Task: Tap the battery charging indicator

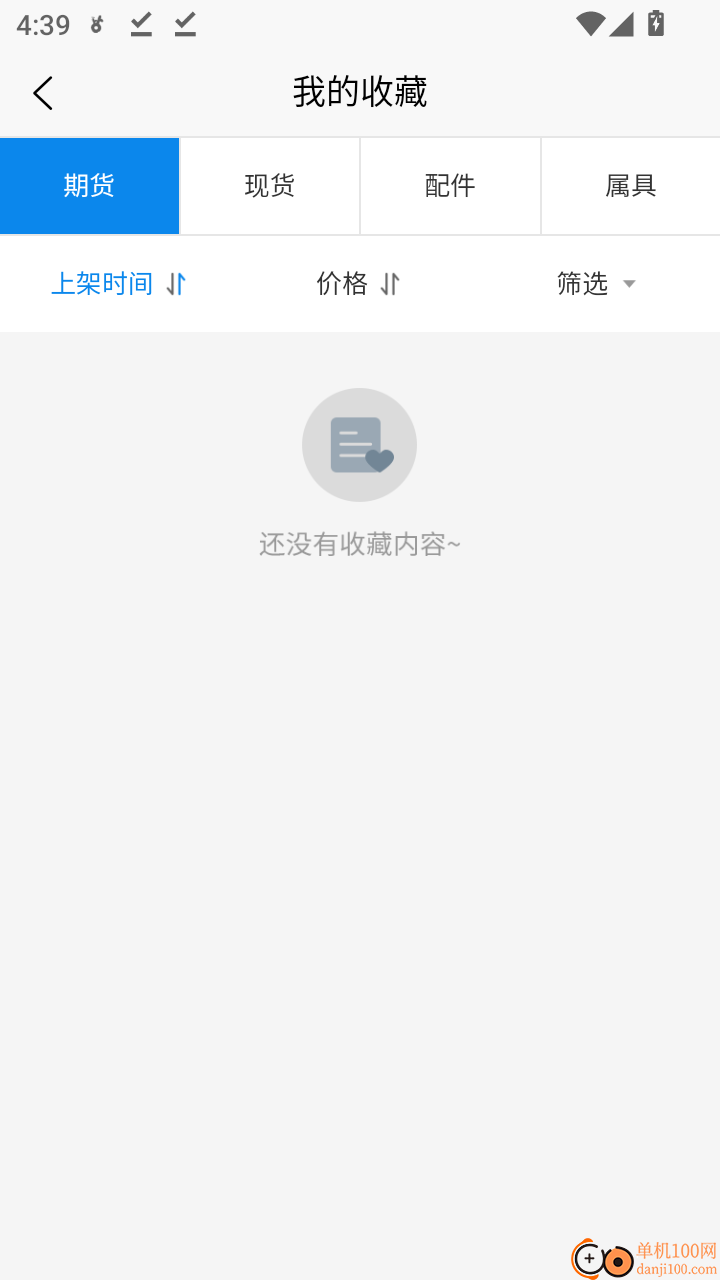Action: coord(655,22)
